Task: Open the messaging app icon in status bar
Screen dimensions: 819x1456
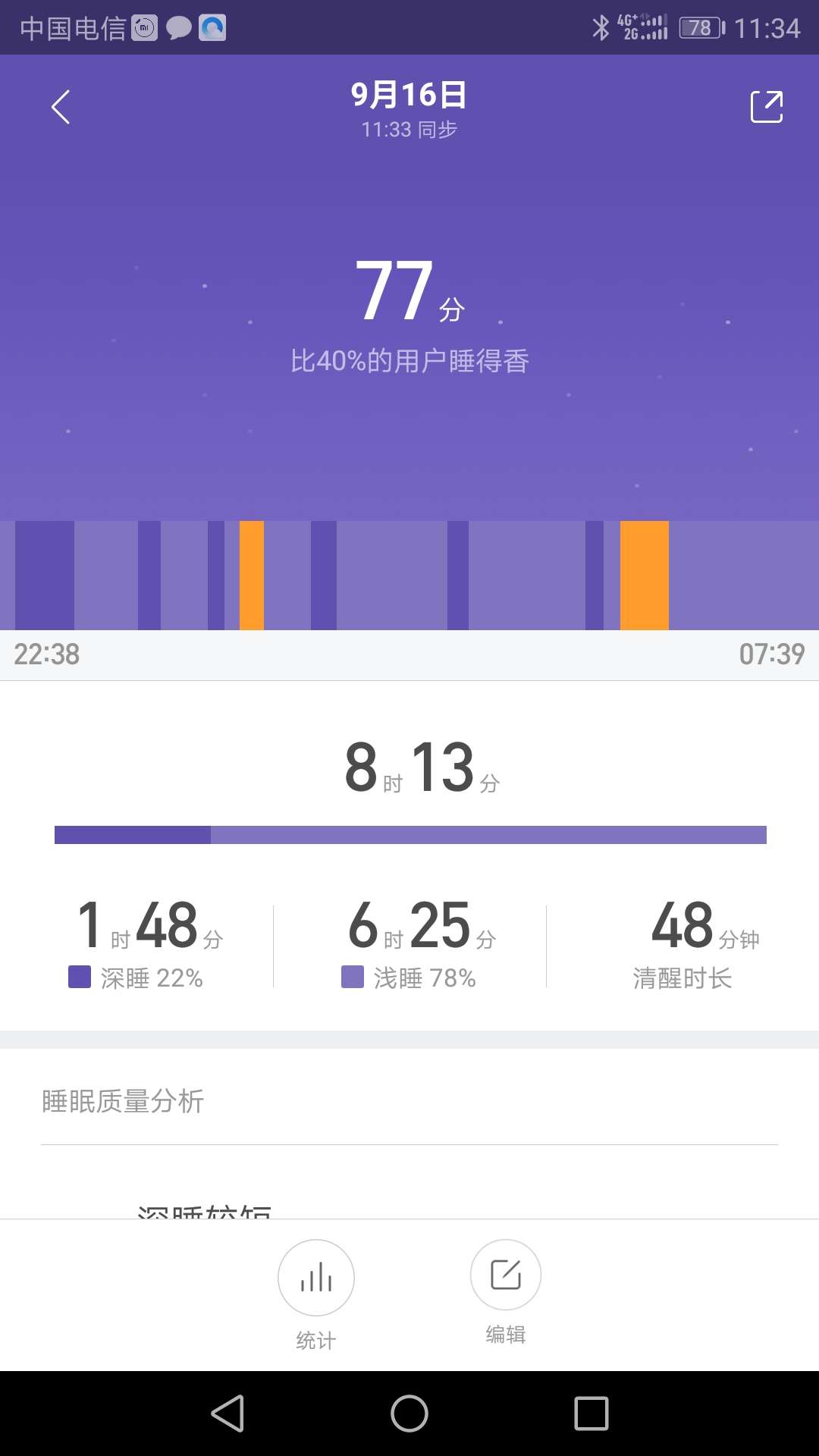Action: click(x=177, y=27)
